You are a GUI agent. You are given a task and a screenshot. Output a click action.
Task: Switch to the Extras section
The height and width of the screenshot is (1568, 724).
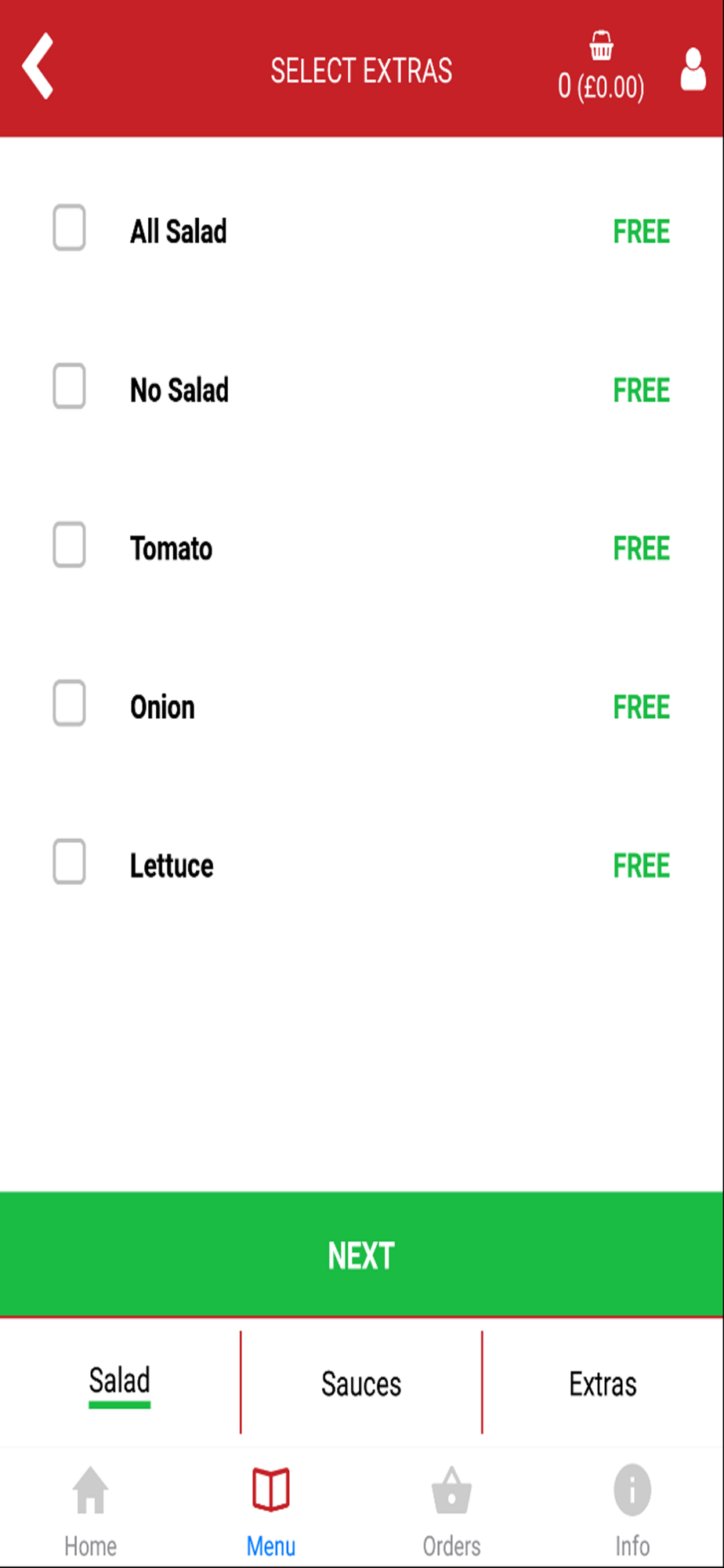point(603,1384)
